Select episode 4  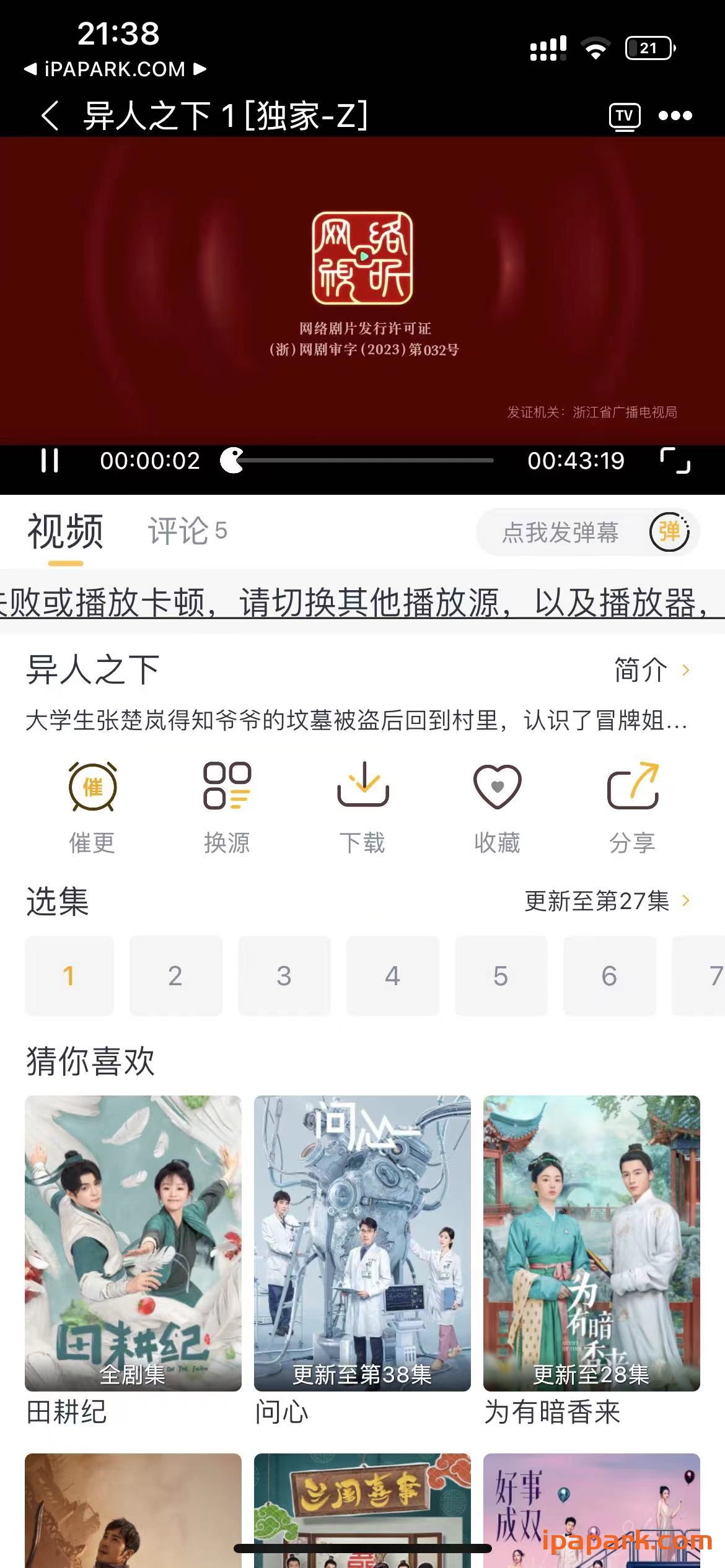(392, 976)
